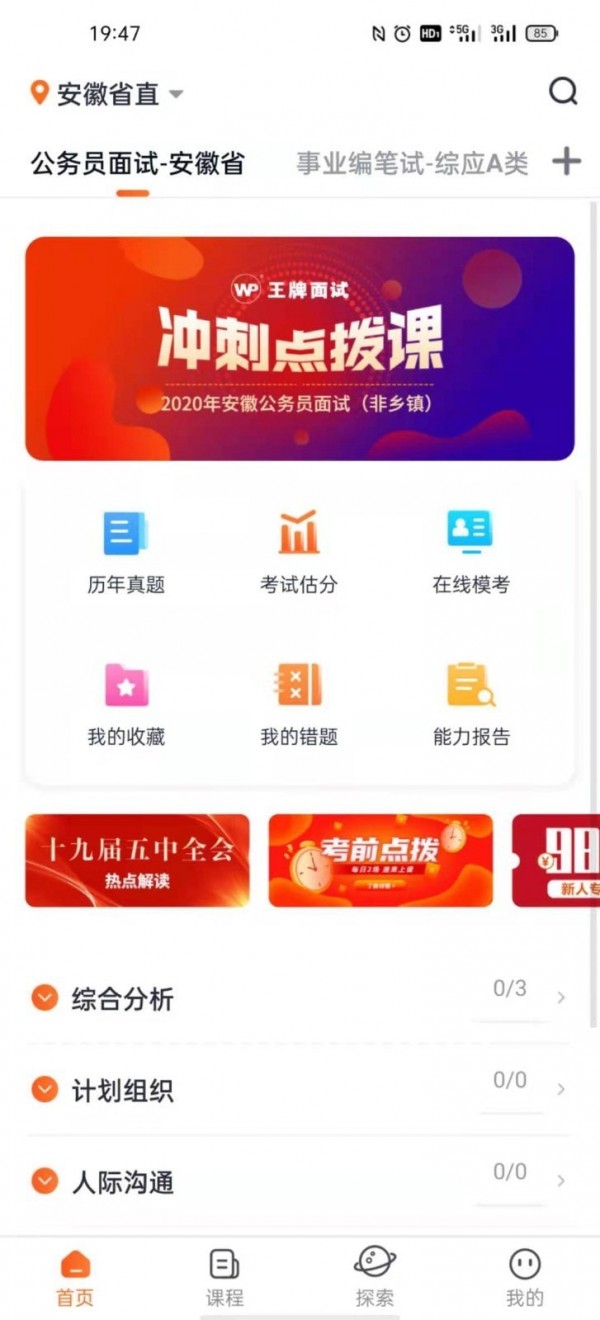View 我的收藏 favorites
The image size is (600, 1320).
pos(126,703)
